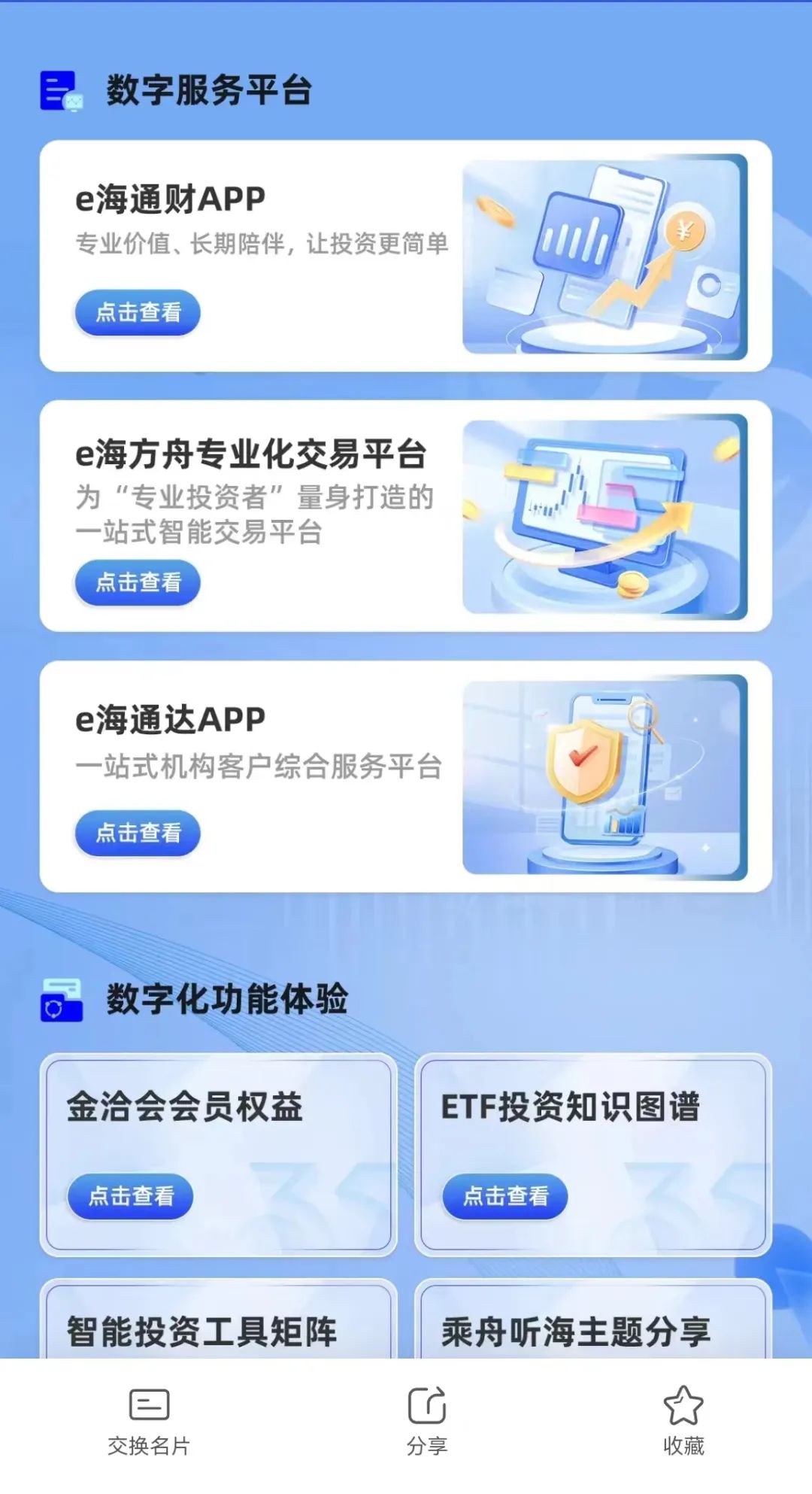Viewport: 812px width, 1494px height.
Task: Open 点击查看 for e海方舟专业化交易平台
Action: (x=138, y=582)
